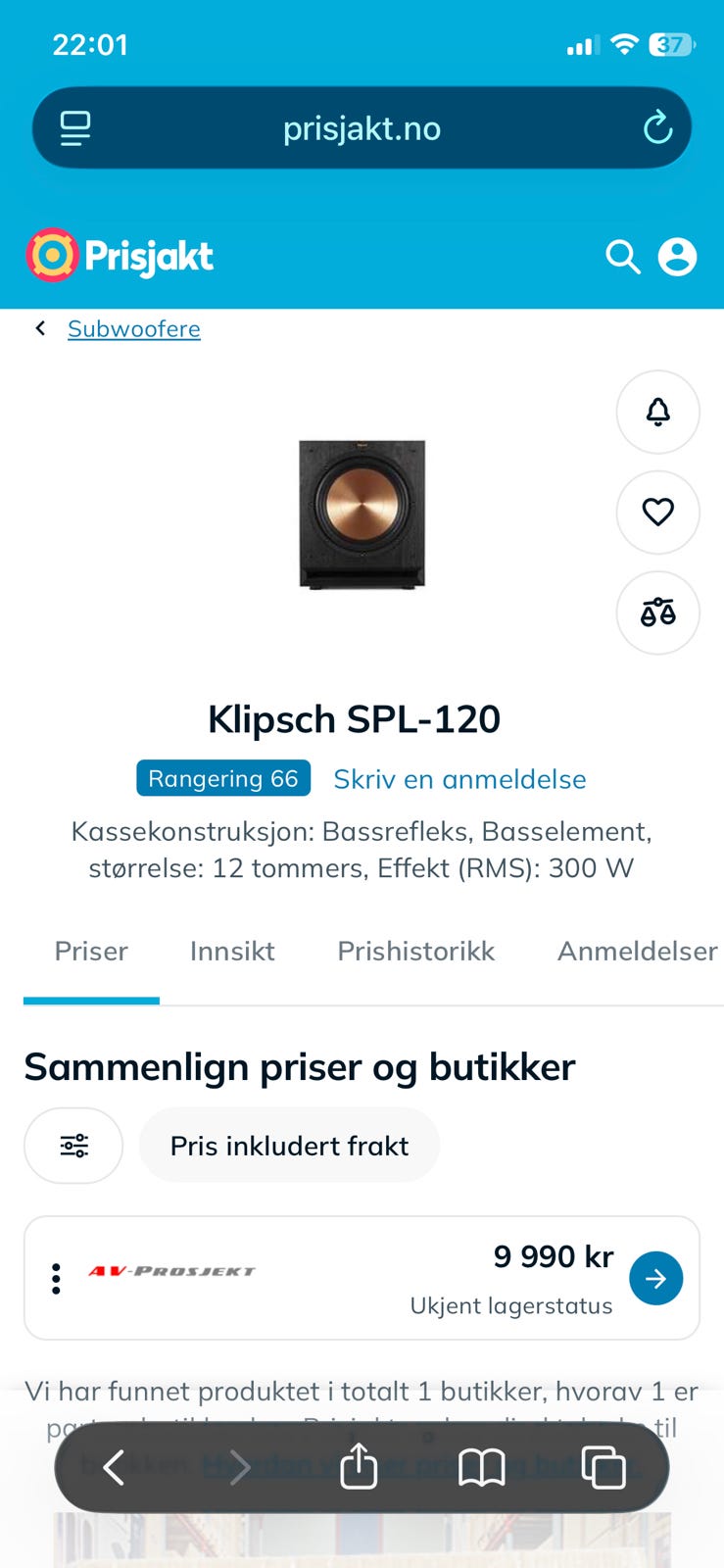The image size is (724, 1568).
Task: Switch to the Prishistorikk tab
Action: (x=416, y=951)
